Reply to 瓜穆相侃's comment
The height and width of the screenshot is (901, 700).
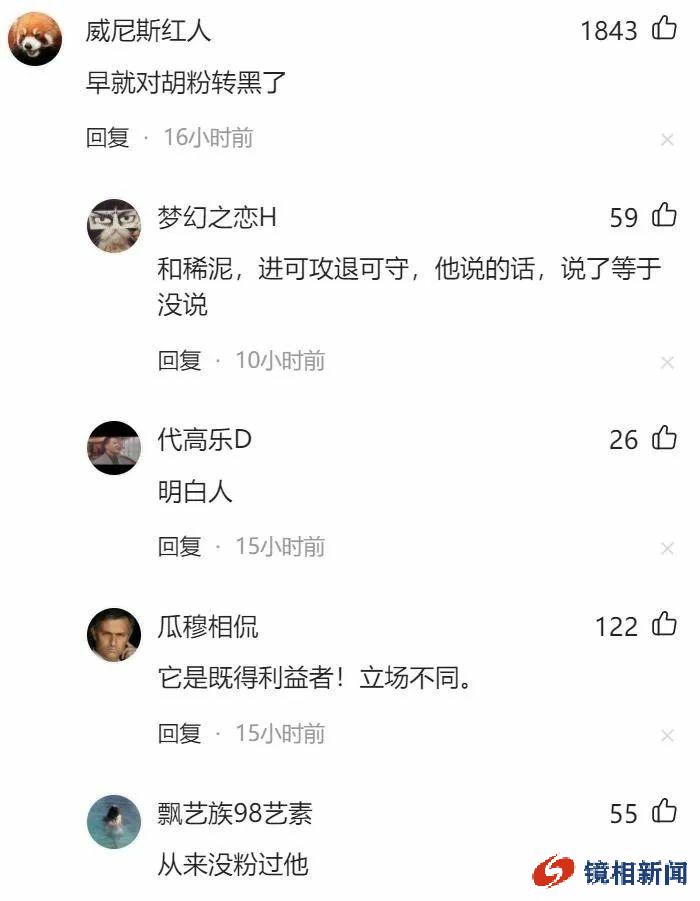click(x=180, y=734)
